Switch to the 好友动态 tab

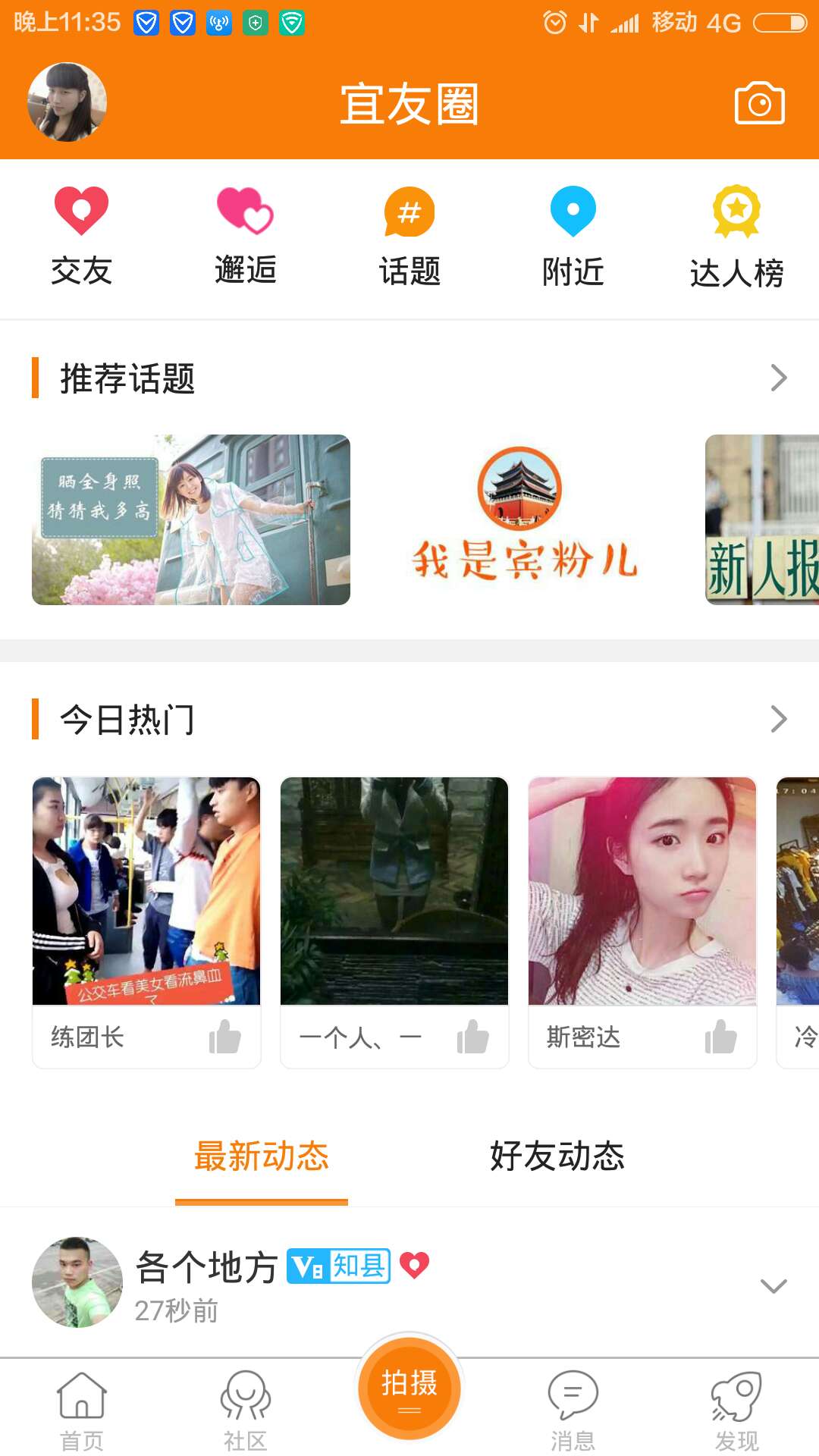[557, 1156]
